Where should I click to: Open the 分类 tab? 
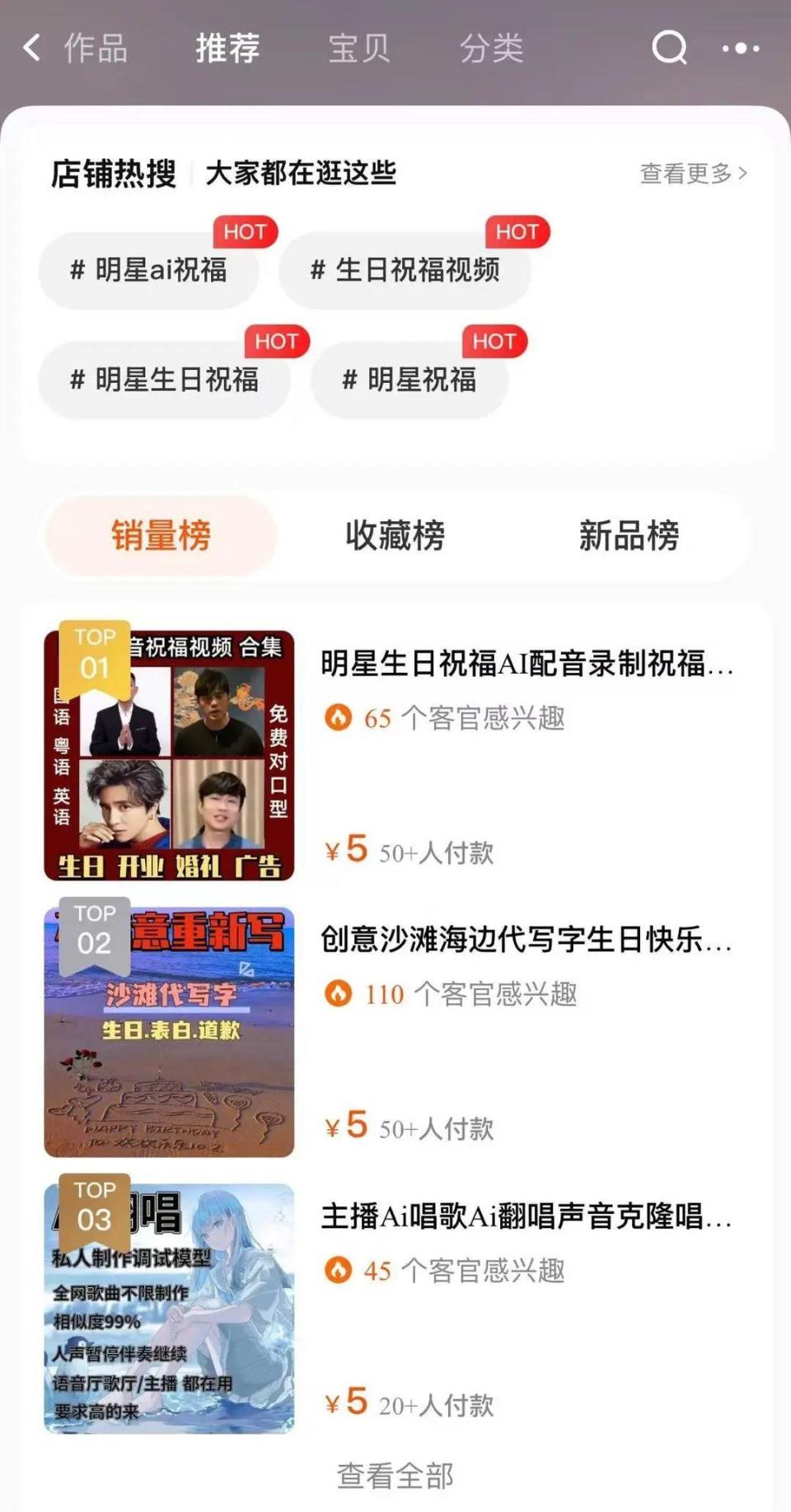[492, 48]
